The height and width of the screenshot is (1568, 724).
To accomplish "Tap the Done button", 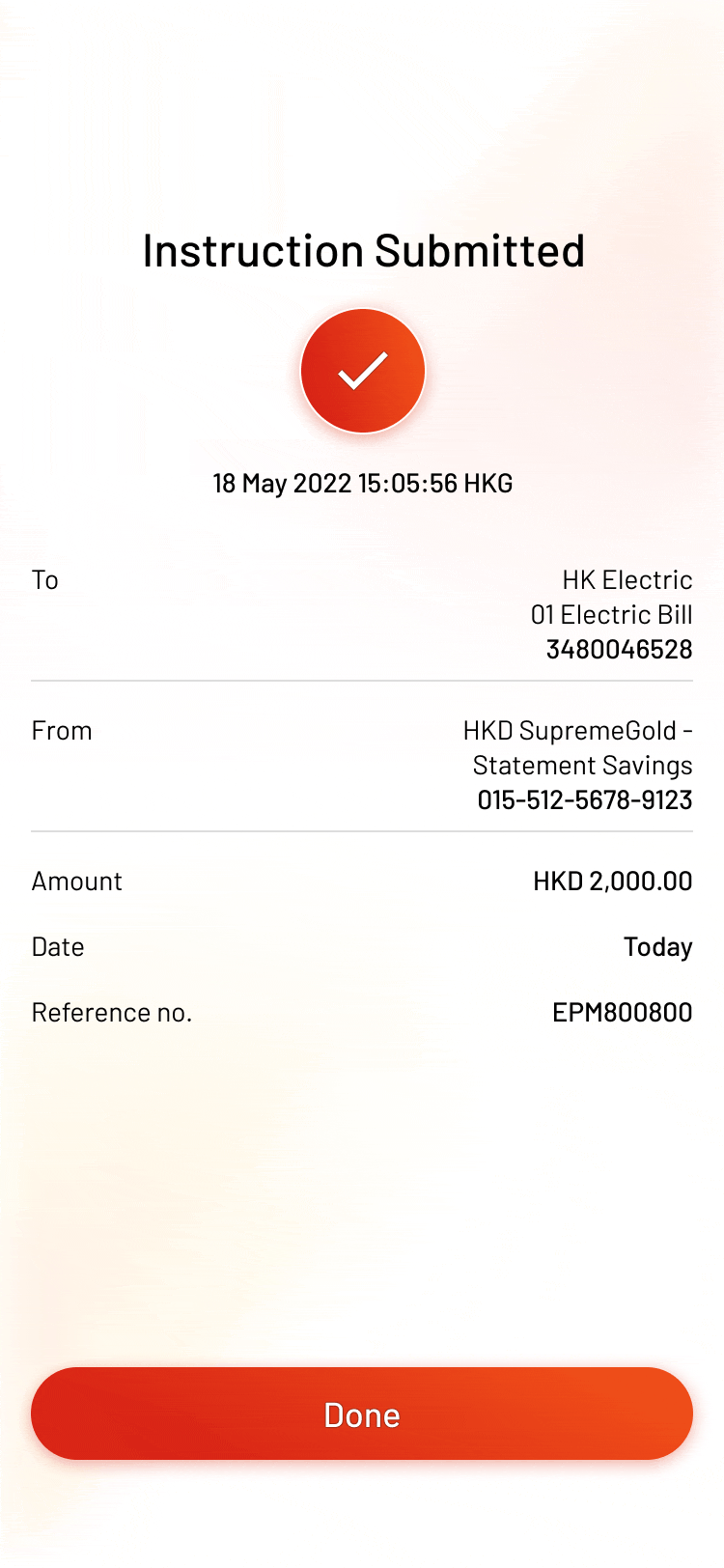I will click(362, 1414).
